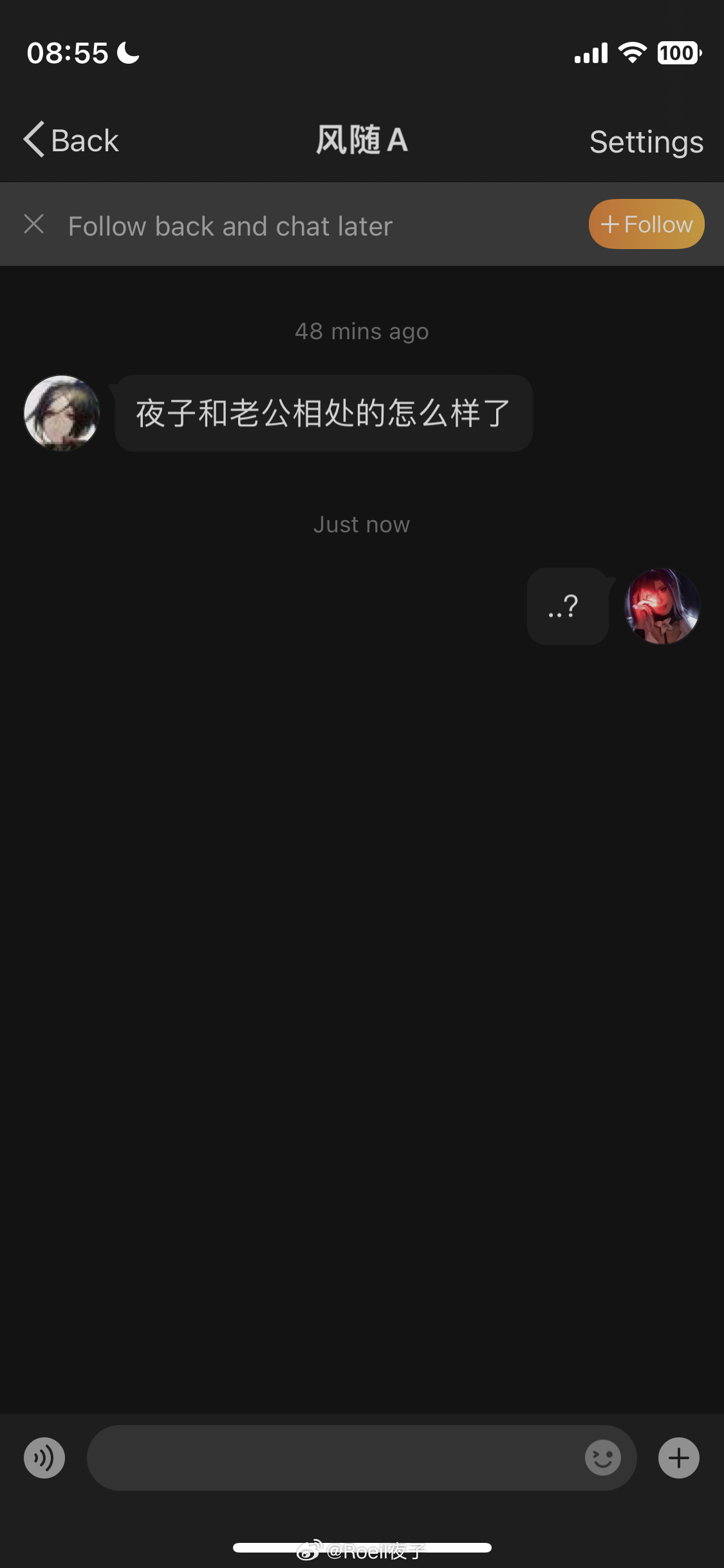Go back to the previous screen

pyautogui.click(x=71, y=140)
